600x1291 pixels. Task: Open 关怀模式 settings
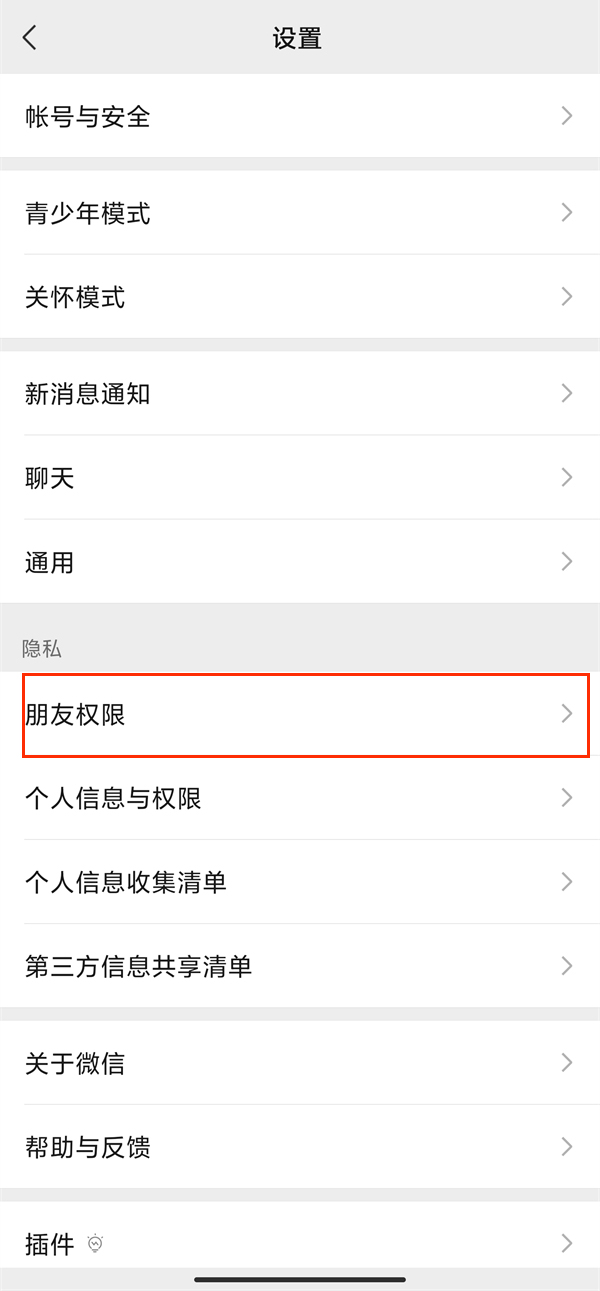(300, 297)
